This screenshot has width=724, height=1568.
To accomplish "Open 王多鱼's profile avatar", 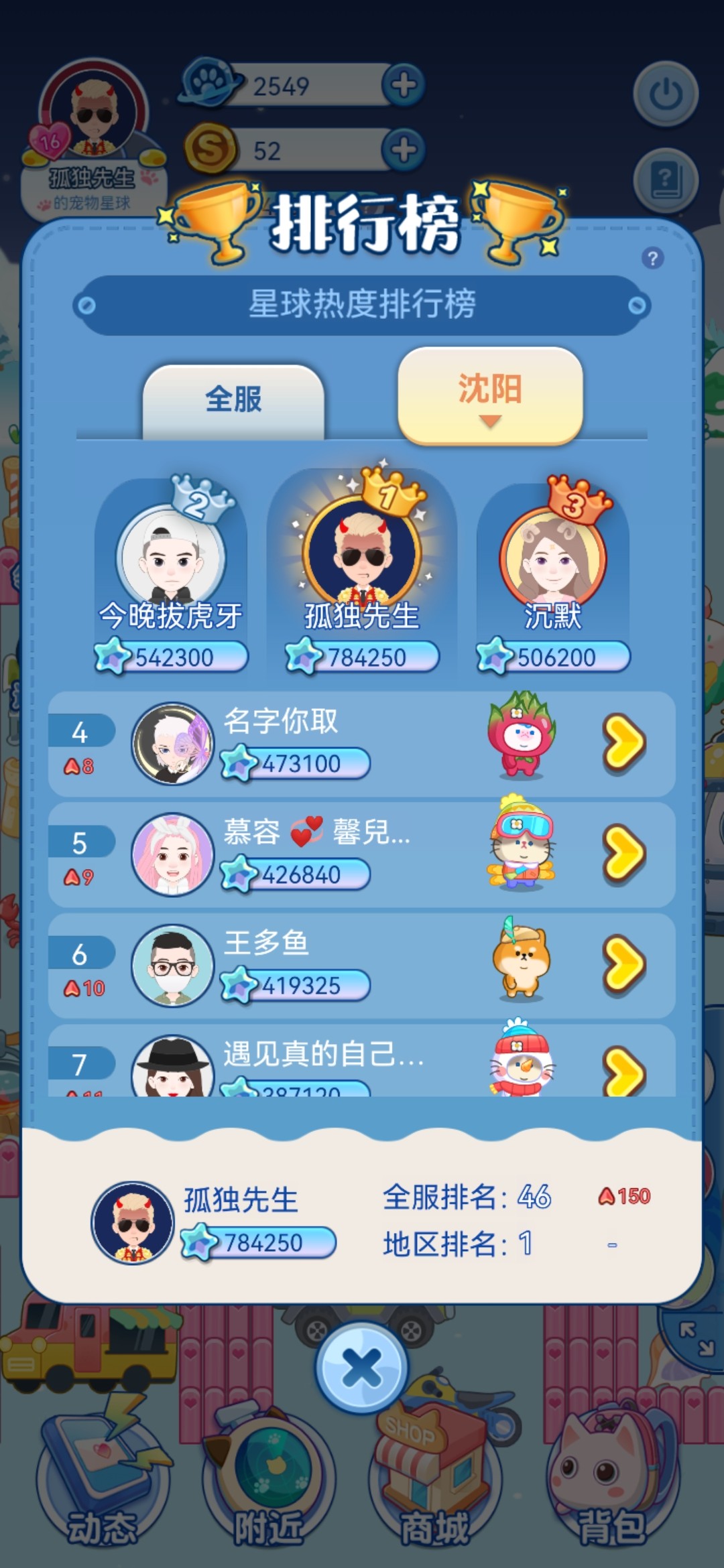I will [x=173, y=966].
